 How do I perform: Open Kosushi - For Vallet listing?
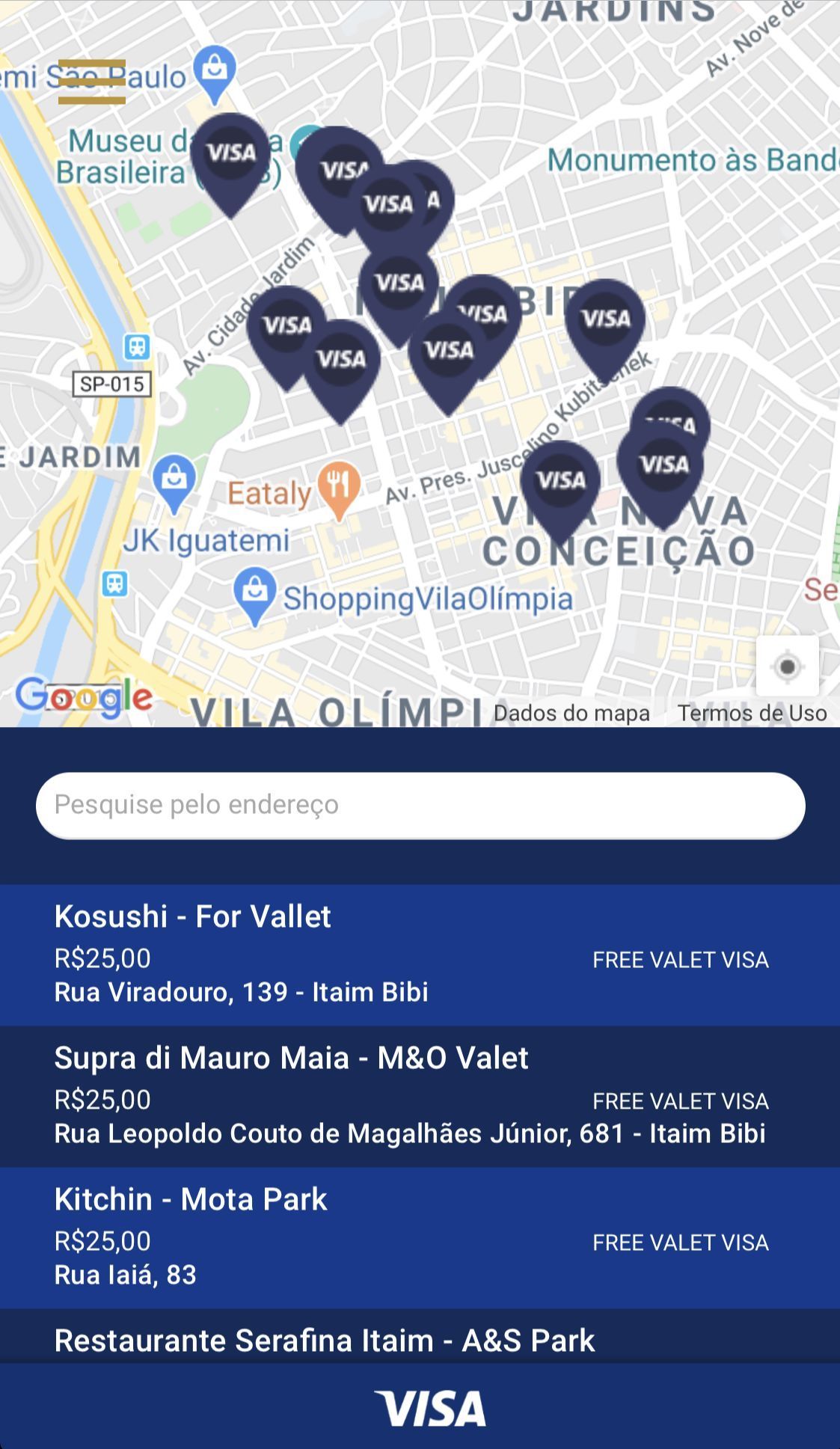click(x=420, y=955)
